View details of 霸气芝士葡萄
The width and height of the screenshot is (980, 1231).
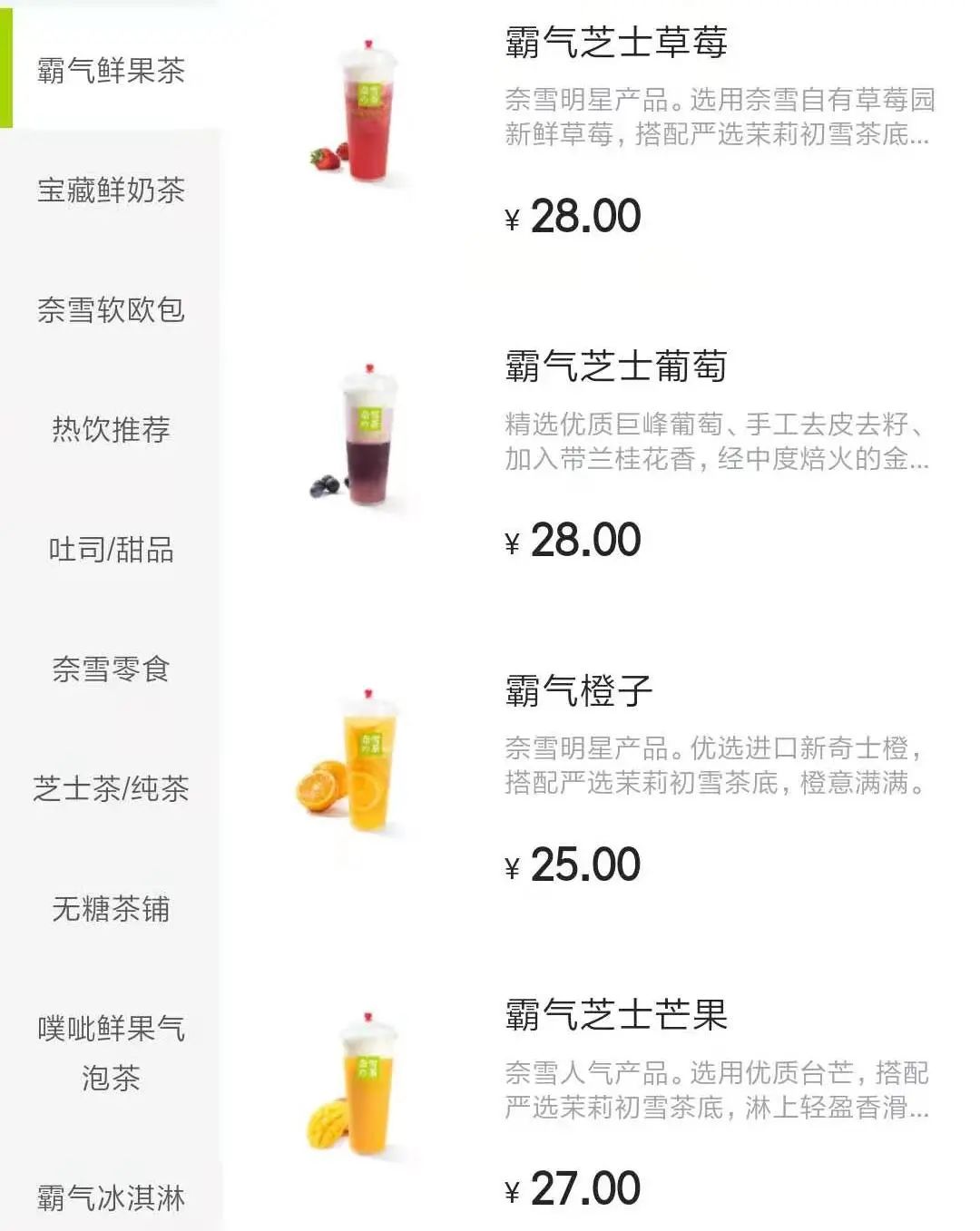(x=615, y=366)
